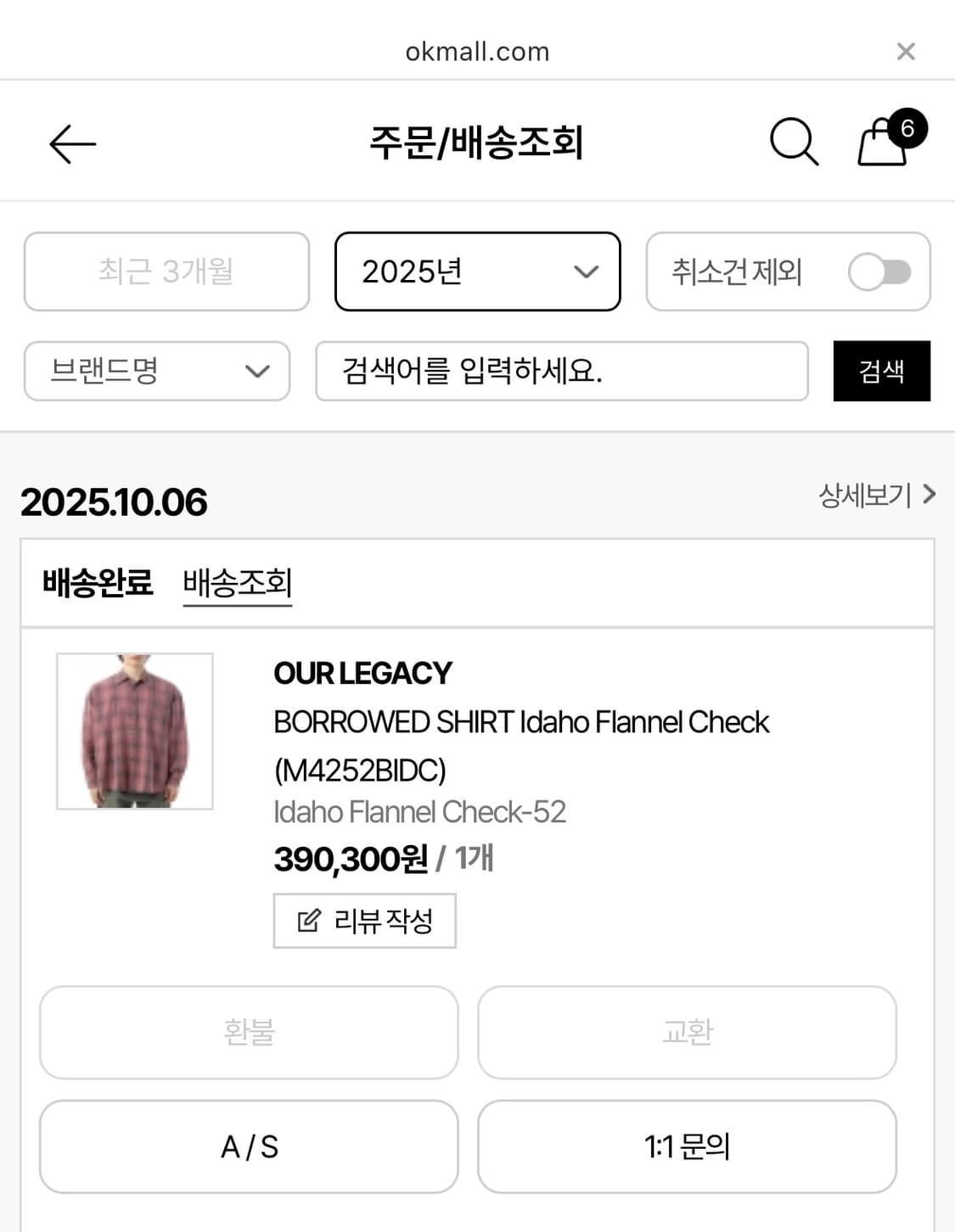The image size is (955, 1232).
Task: Tap the back arrow to return
Action: pyautogui.click(x=71, y=143)
